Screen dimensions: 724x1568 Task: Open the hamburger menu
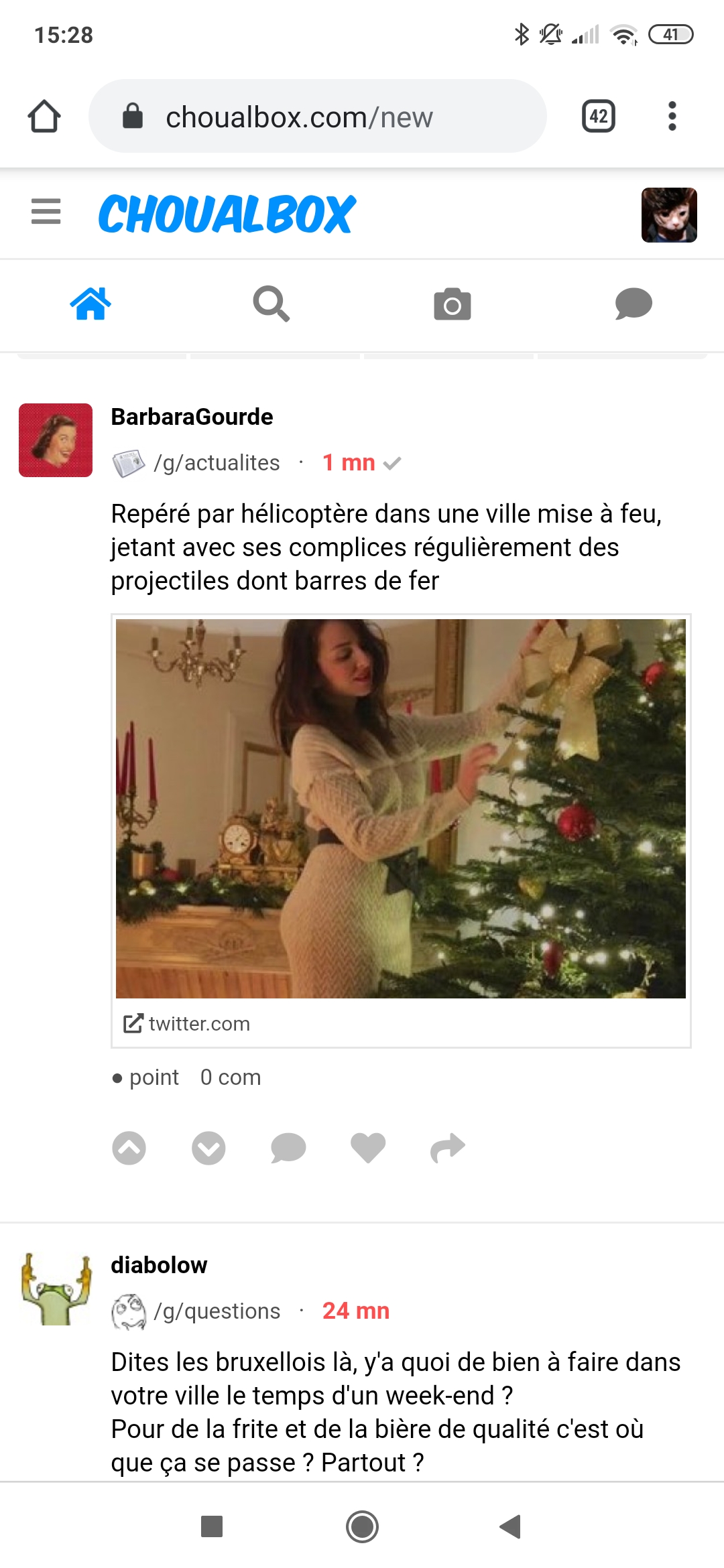coord(46,212)
